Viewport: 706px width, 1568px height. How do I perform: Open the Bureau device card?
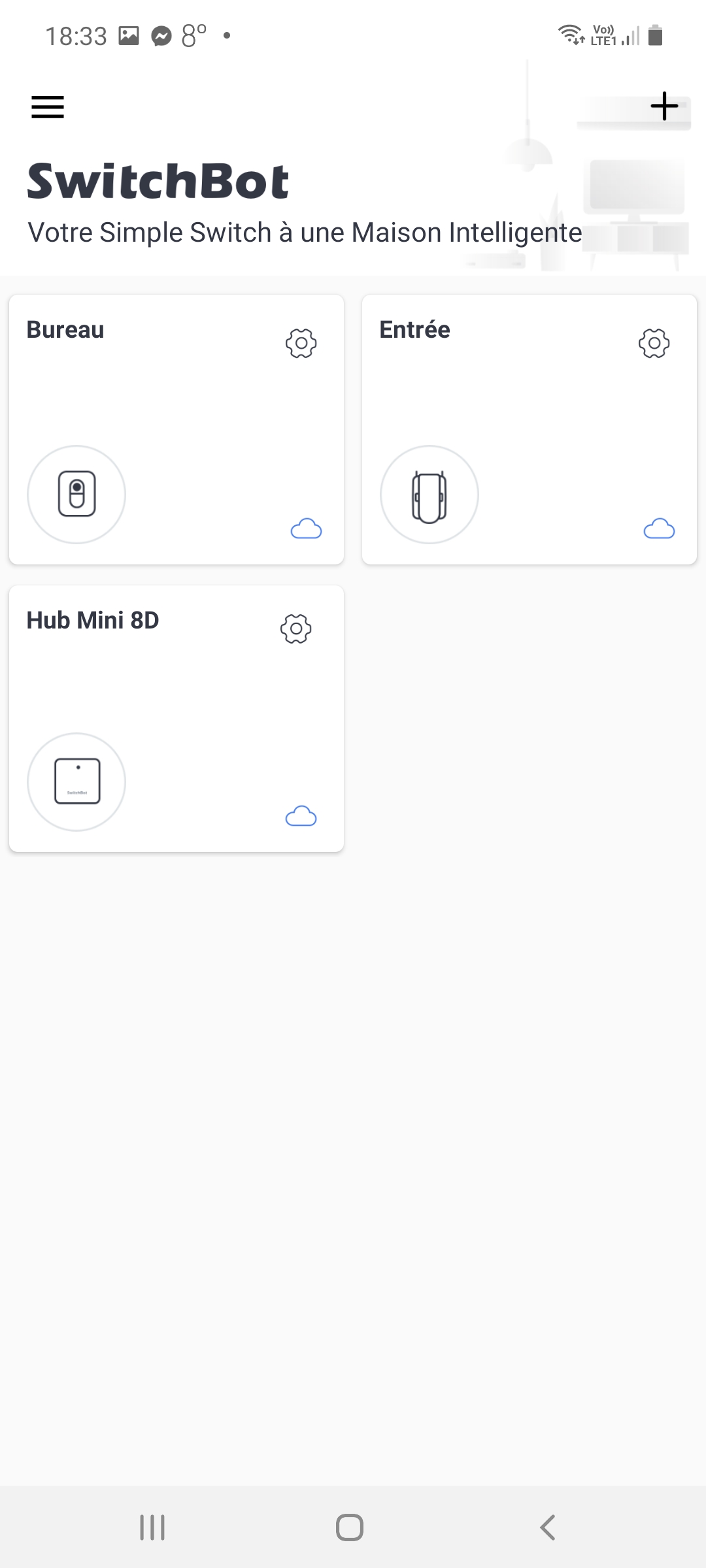pyautogui.click(x=176, y=429)
